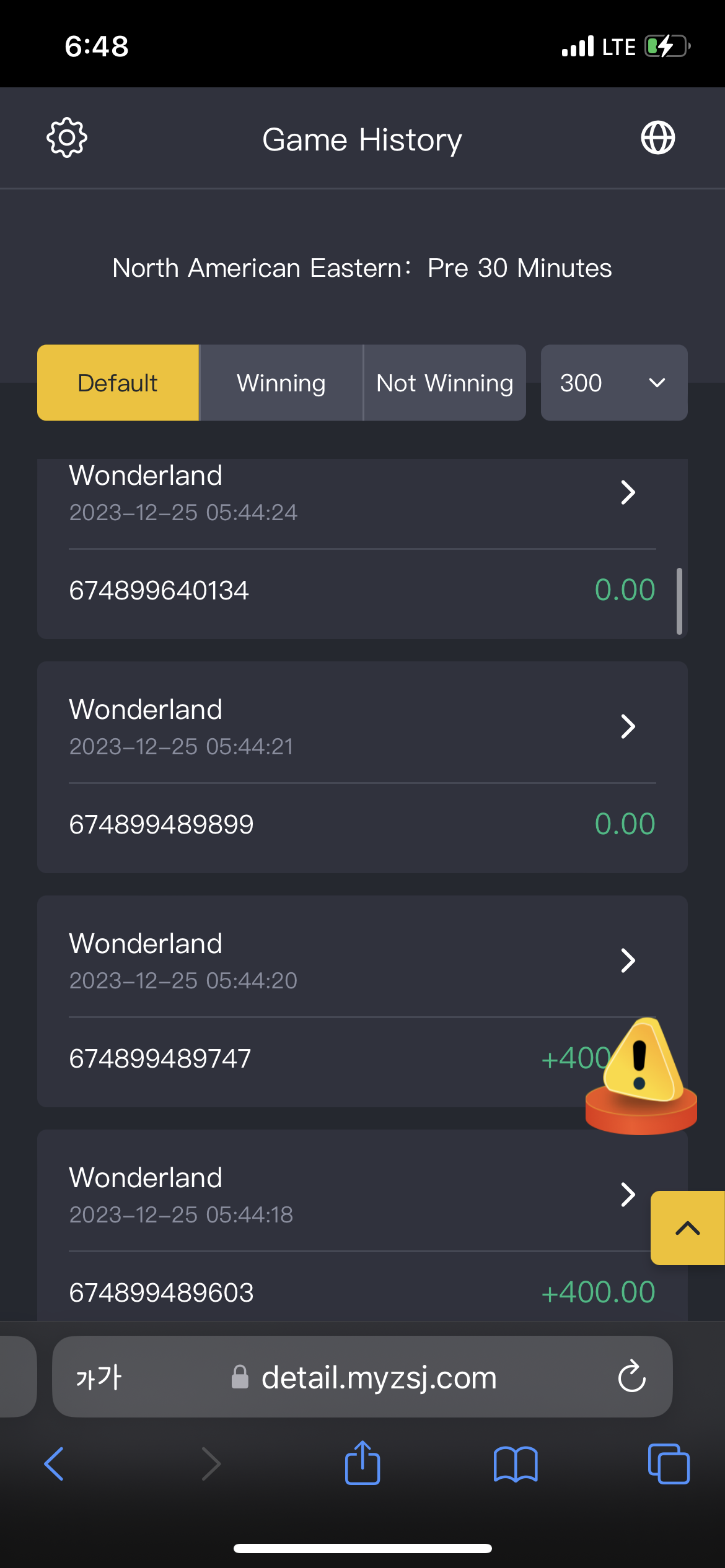The width and height of the screenshot is (725, 1568).
Task: Open the language globe icon
Action: tap(657, 137)
